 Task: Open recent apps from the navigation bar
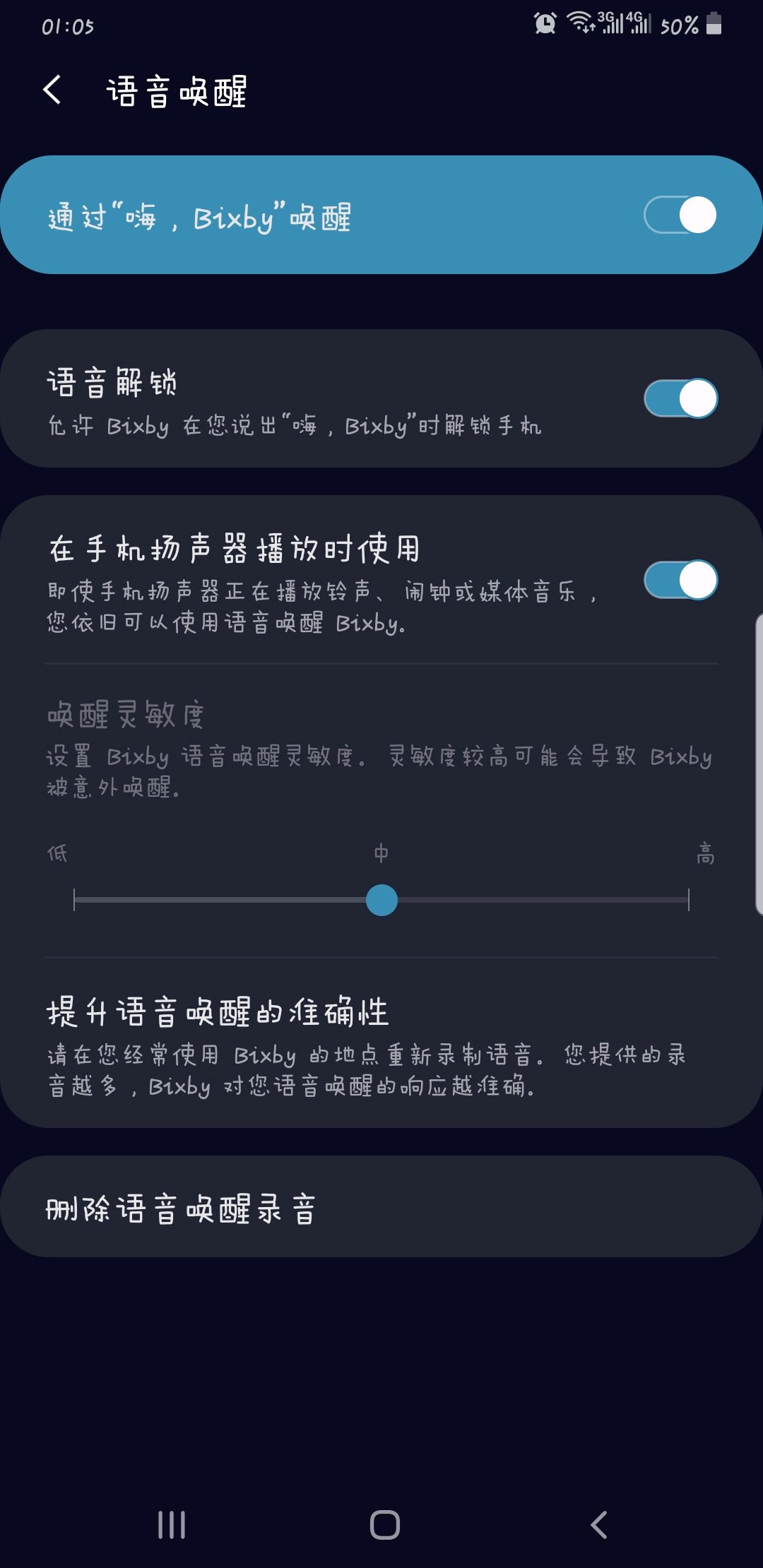pyautogui.click(x=172, y=1524)
